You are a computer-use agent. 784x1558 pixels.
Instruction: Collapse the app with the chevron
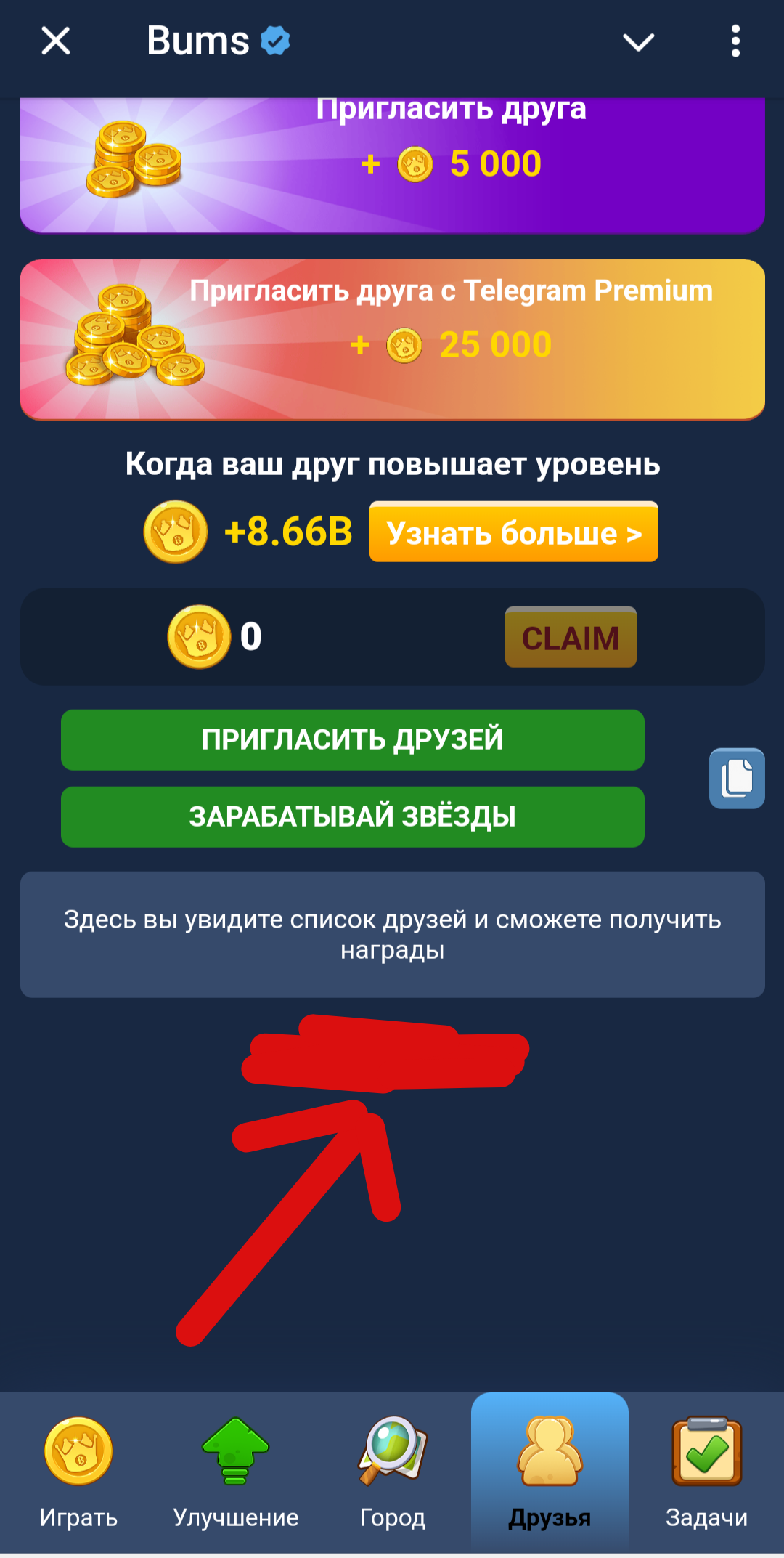pos(639,42)
